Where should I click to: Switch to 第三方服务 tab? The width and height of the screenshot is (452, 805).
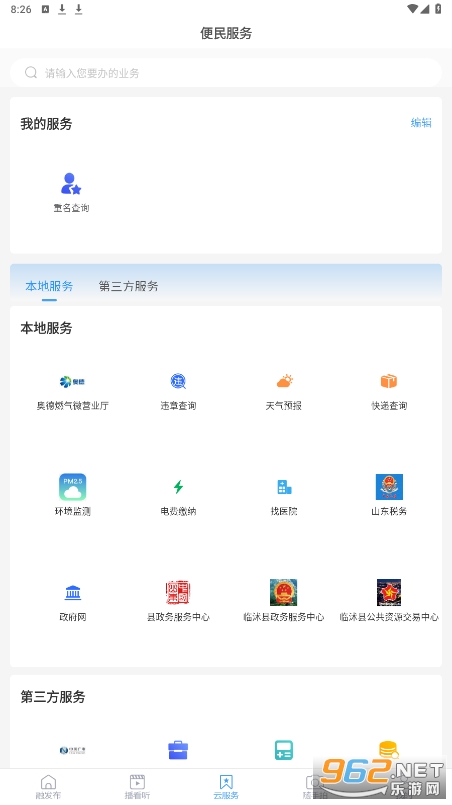point(128,286)
